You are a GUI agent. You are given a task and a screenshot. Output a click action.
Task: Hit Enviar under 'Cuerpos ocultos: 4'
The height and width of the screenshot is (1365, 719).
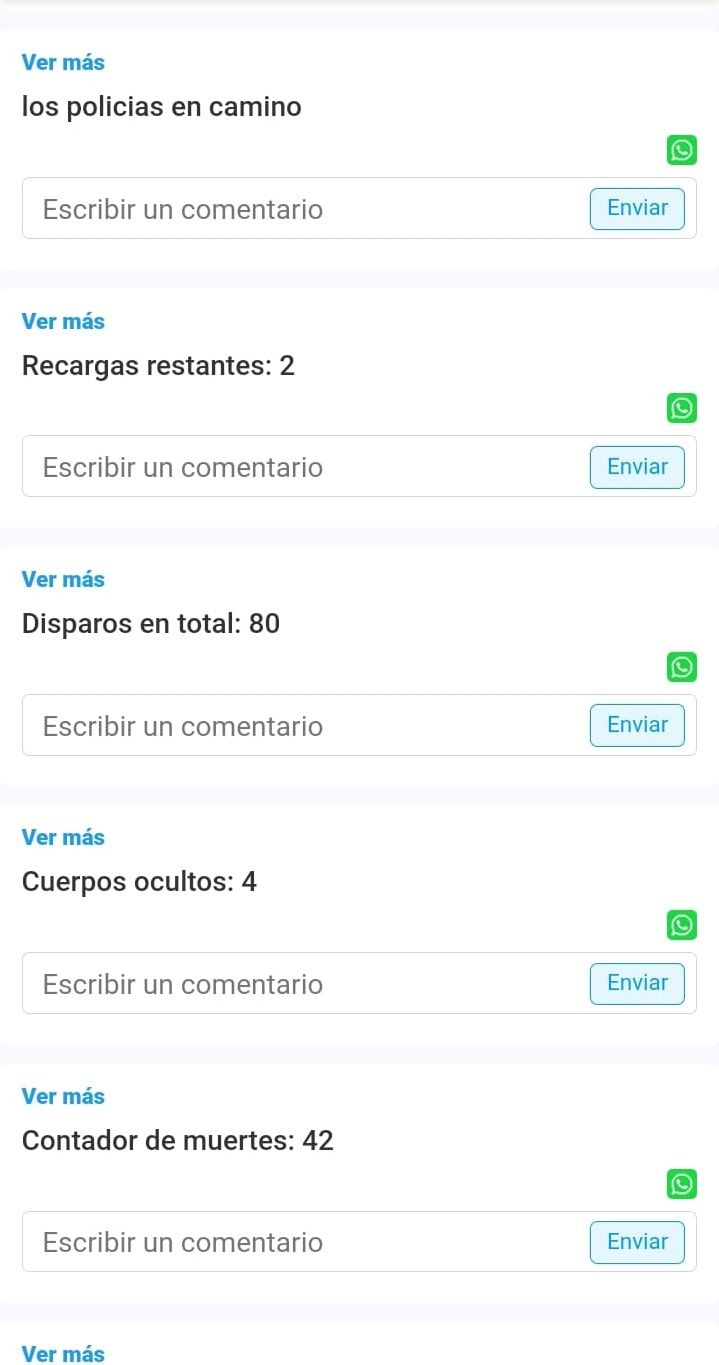pos(637,983)
